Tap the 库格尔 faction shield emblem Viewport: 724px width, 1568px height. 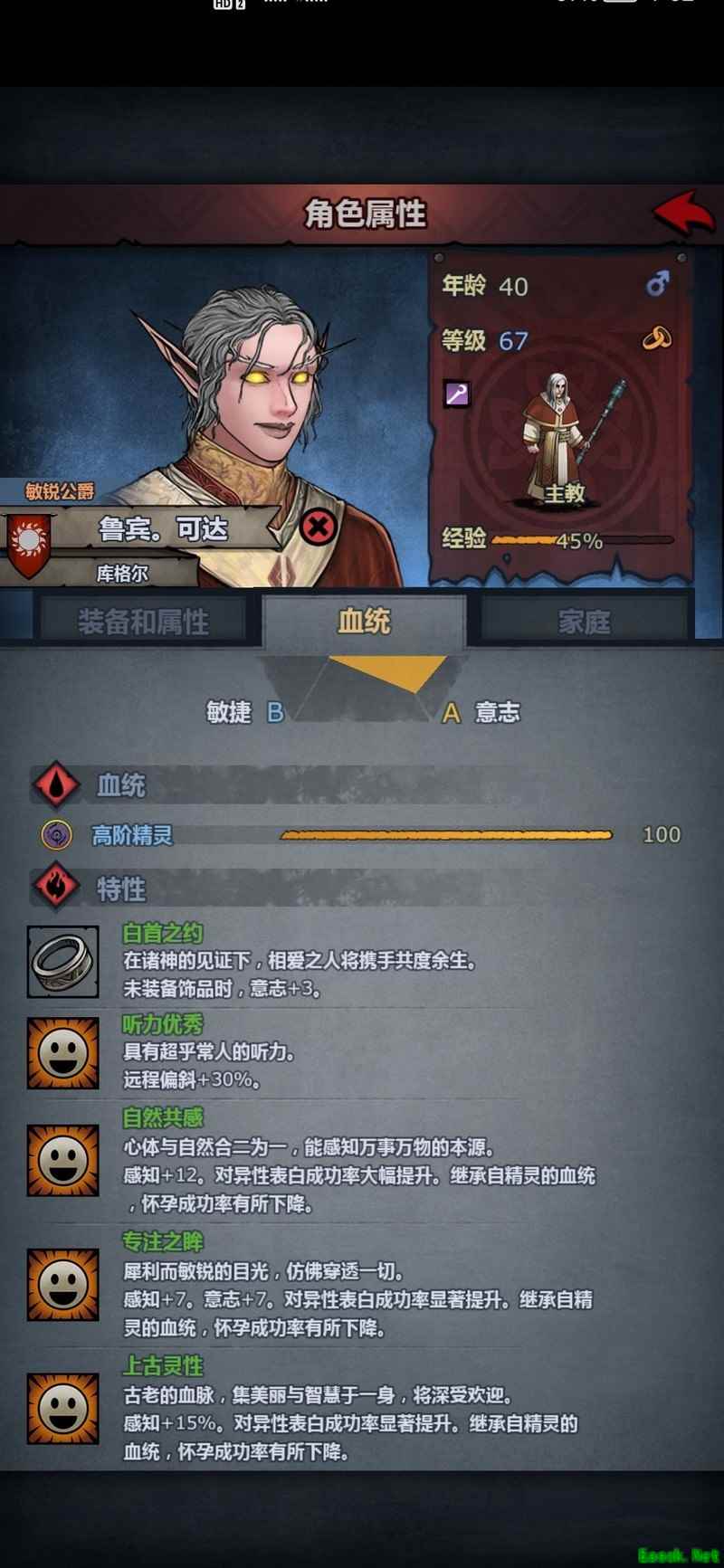click(x=29, y=543)
